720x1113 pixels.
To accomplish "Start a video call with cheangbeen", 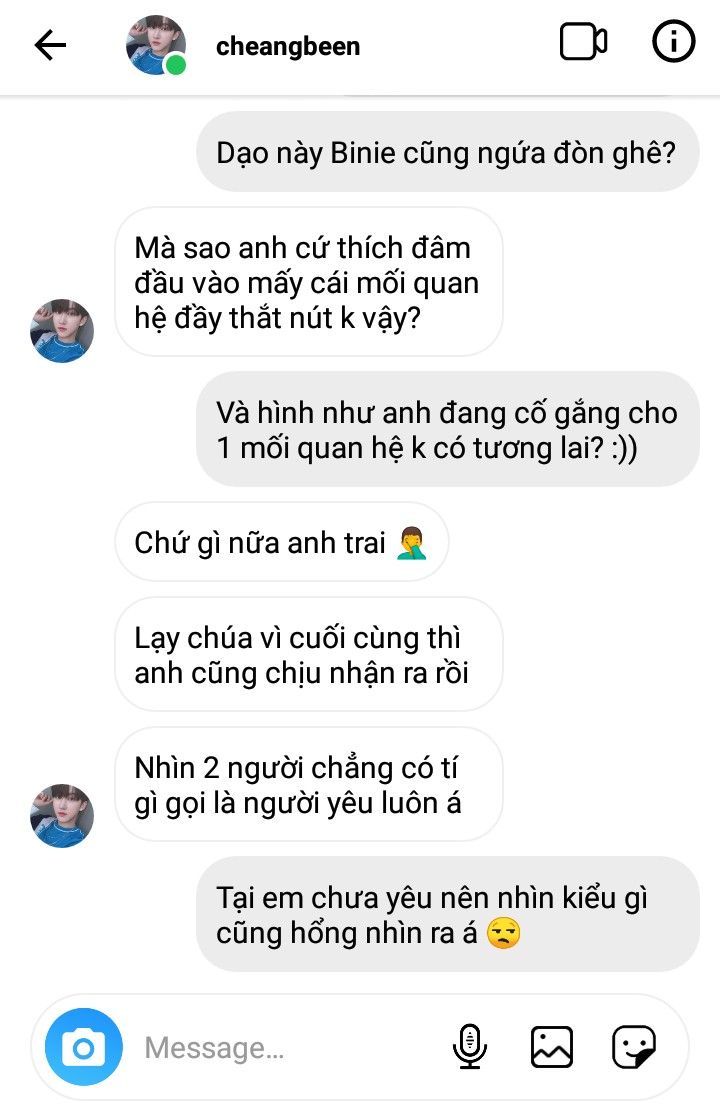I will 583,43.
